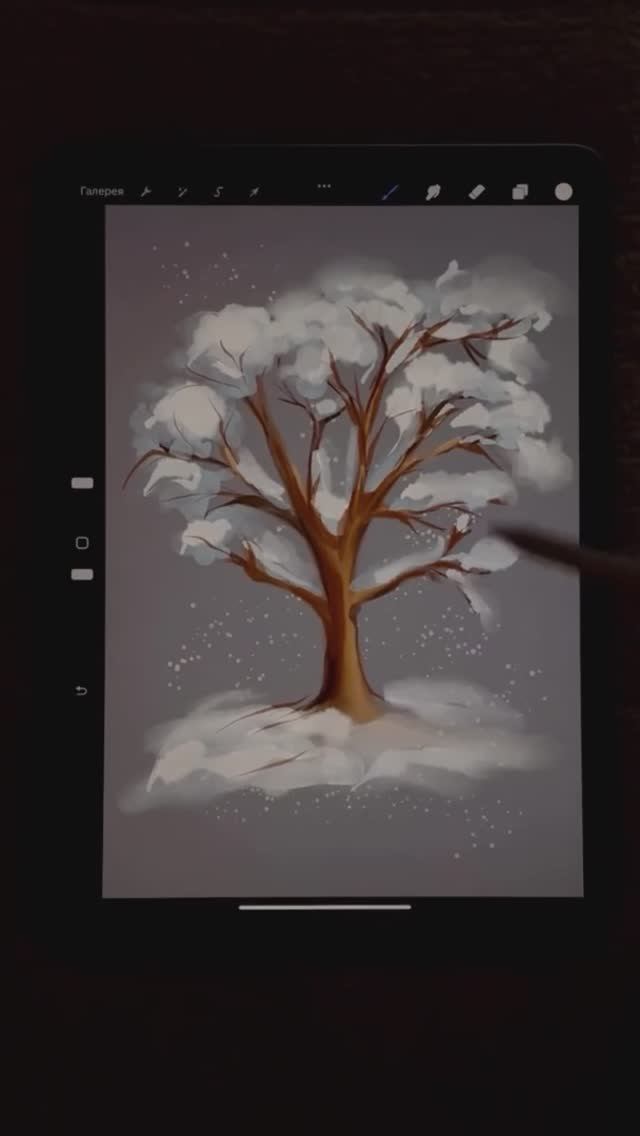Viewport: 640px width, 1136px height.
Task: Open the Actions wrench menu
Action: 146,191
